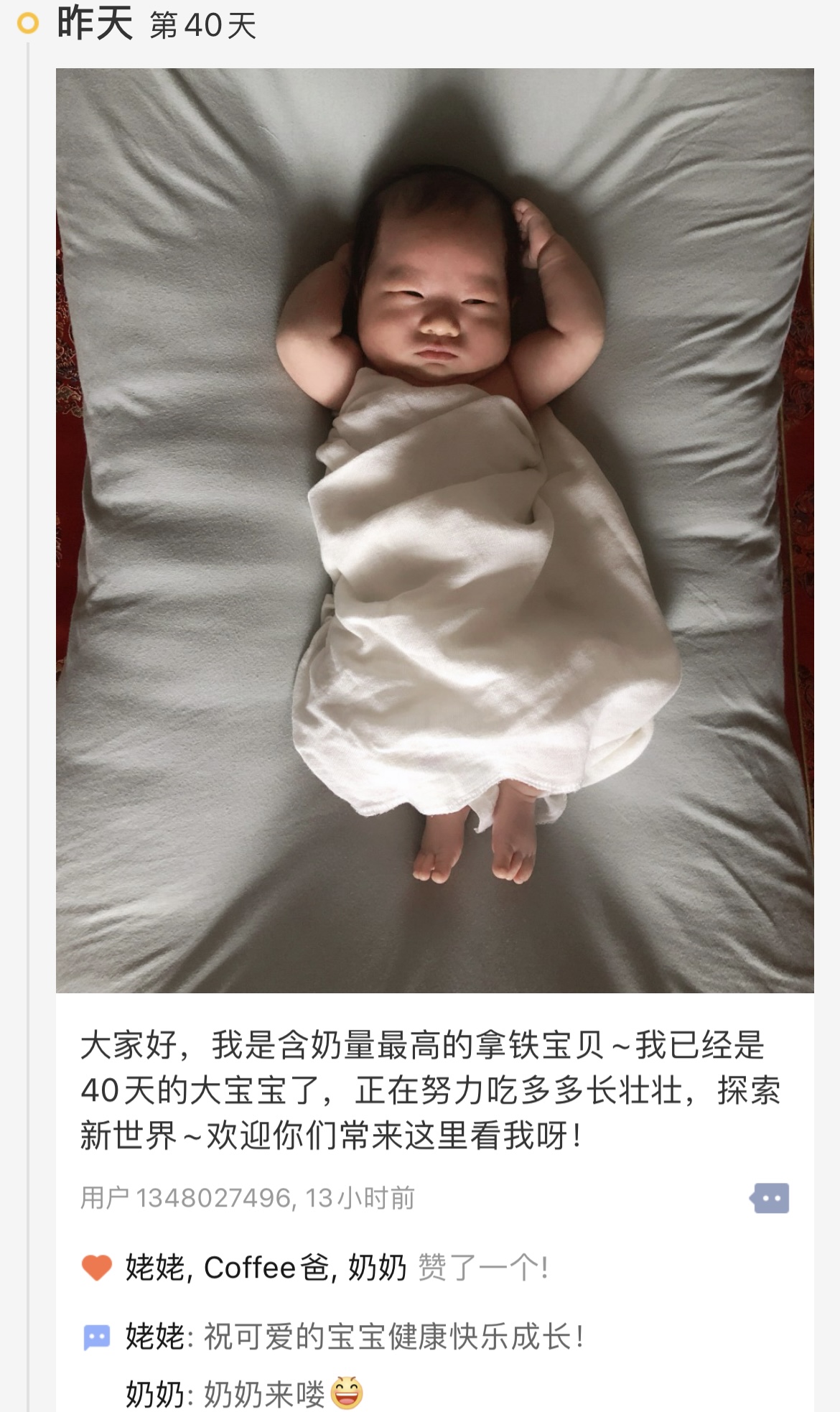
Task: Tap the comment icon beside 13小时前
Action: tap(770, 1198)
